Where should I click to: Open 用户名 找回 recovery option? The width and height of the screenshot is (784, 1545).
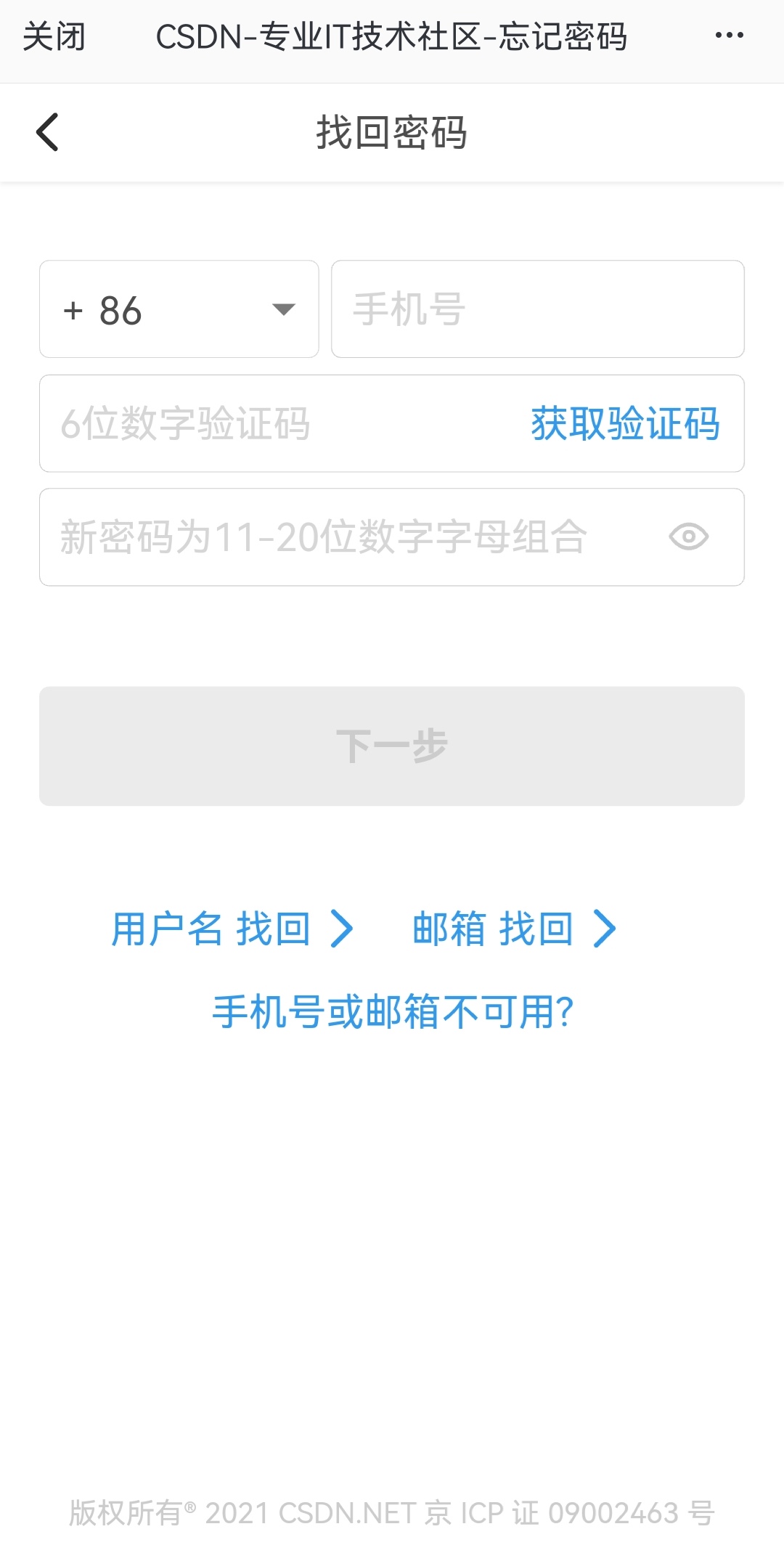(x=232, y=929)
